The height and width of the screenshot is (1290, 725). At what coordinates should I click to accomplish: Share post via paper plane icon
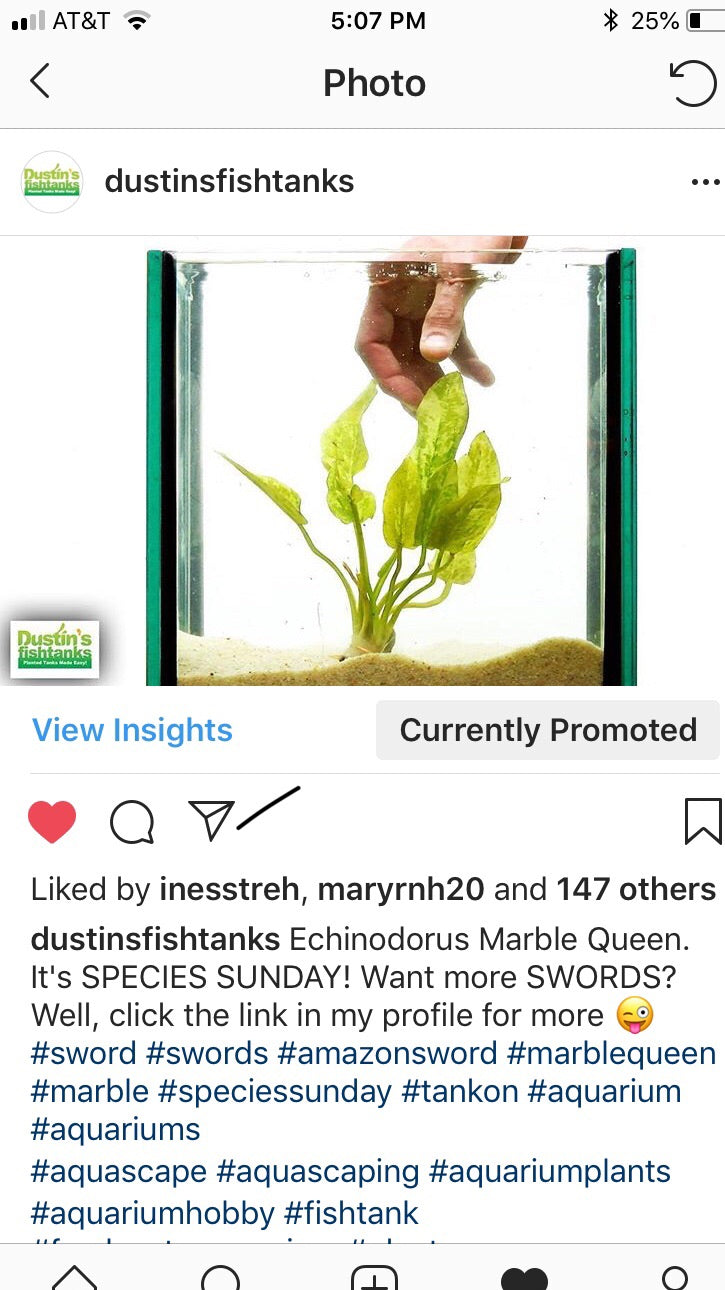pos(211,820)
